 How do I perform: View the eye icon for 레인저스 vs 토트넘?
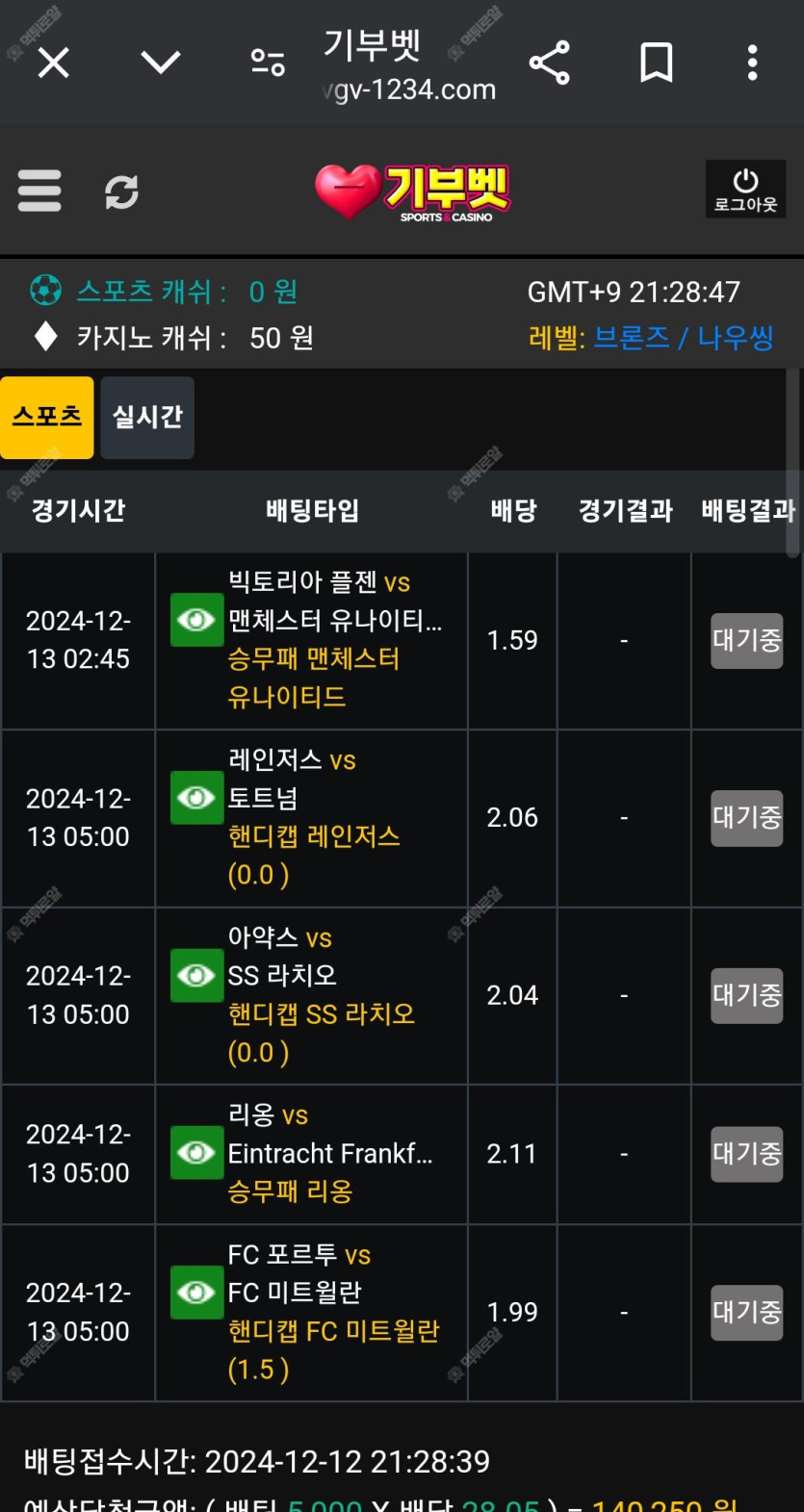tap(196, 798)
